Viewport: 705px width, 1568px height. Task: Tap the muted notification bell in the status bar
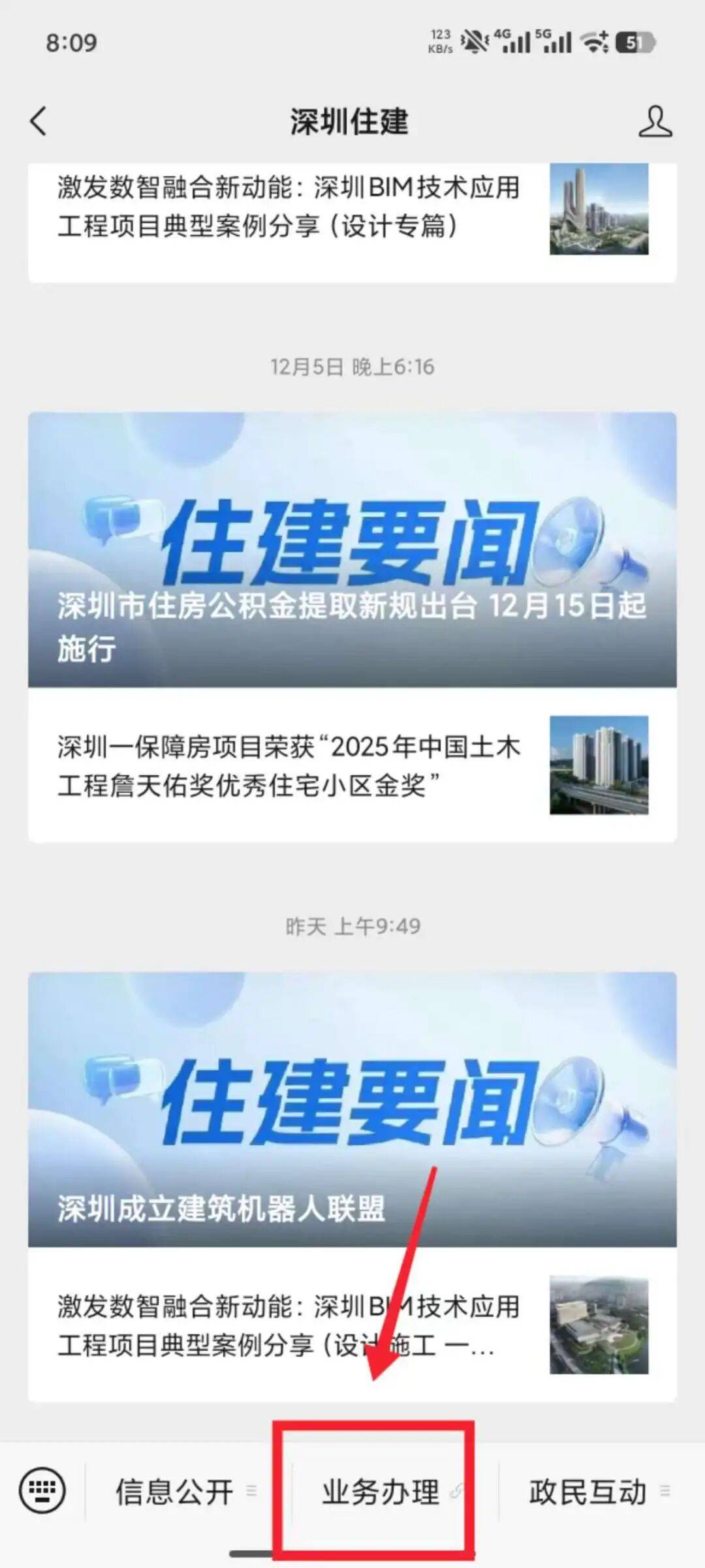[x=472, y=40]
